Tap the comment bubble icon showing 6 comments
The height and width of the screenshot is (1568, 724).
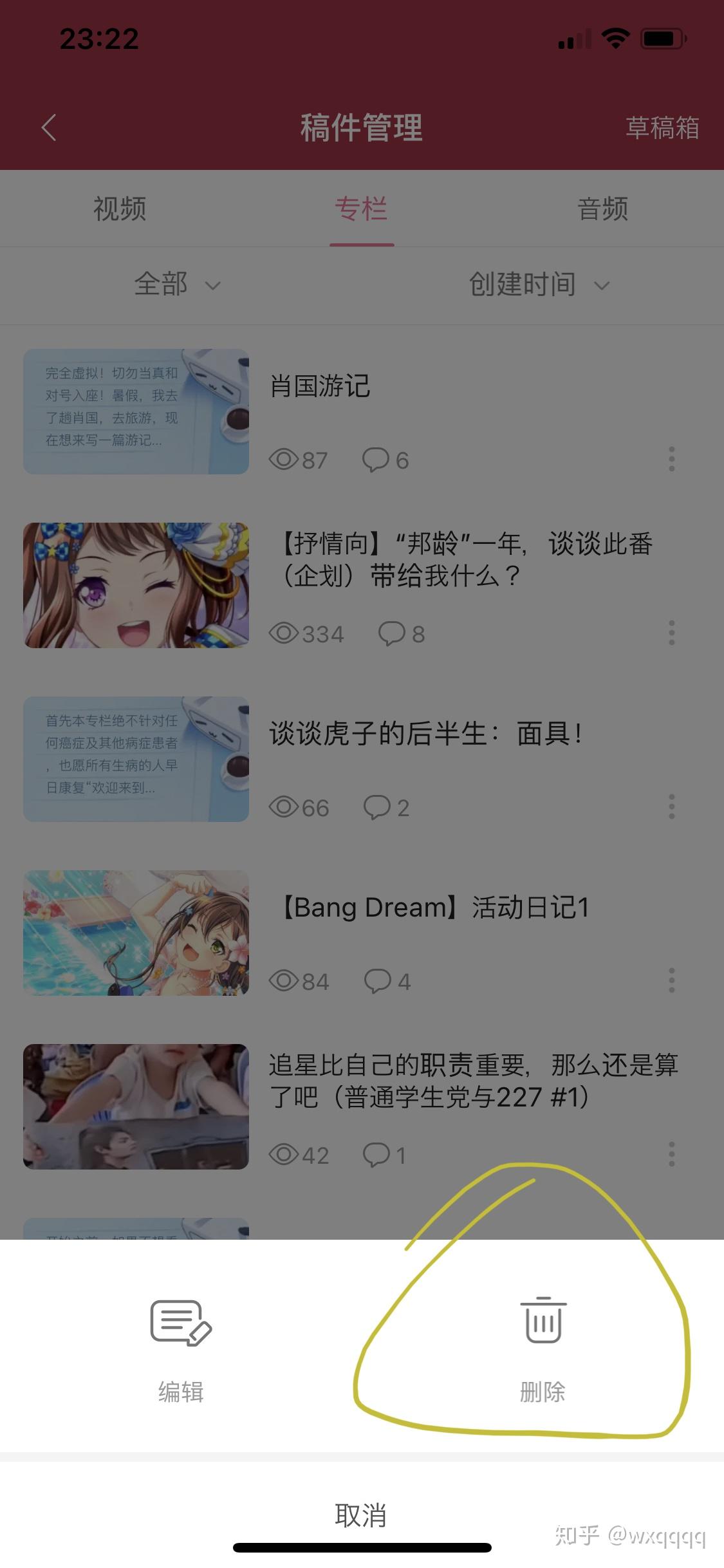376,458
